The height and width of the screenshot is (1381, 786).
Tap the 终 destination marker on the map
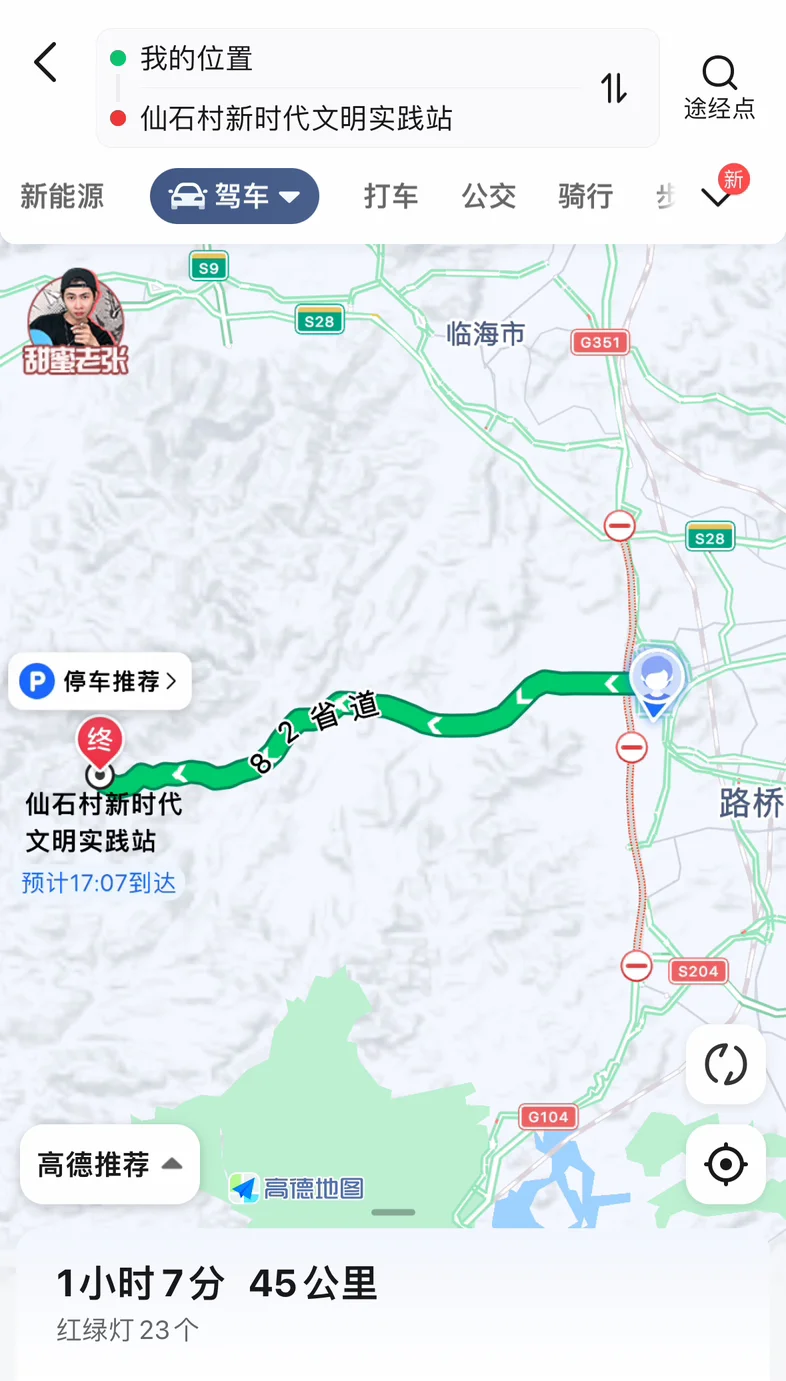tap(99, 743)
